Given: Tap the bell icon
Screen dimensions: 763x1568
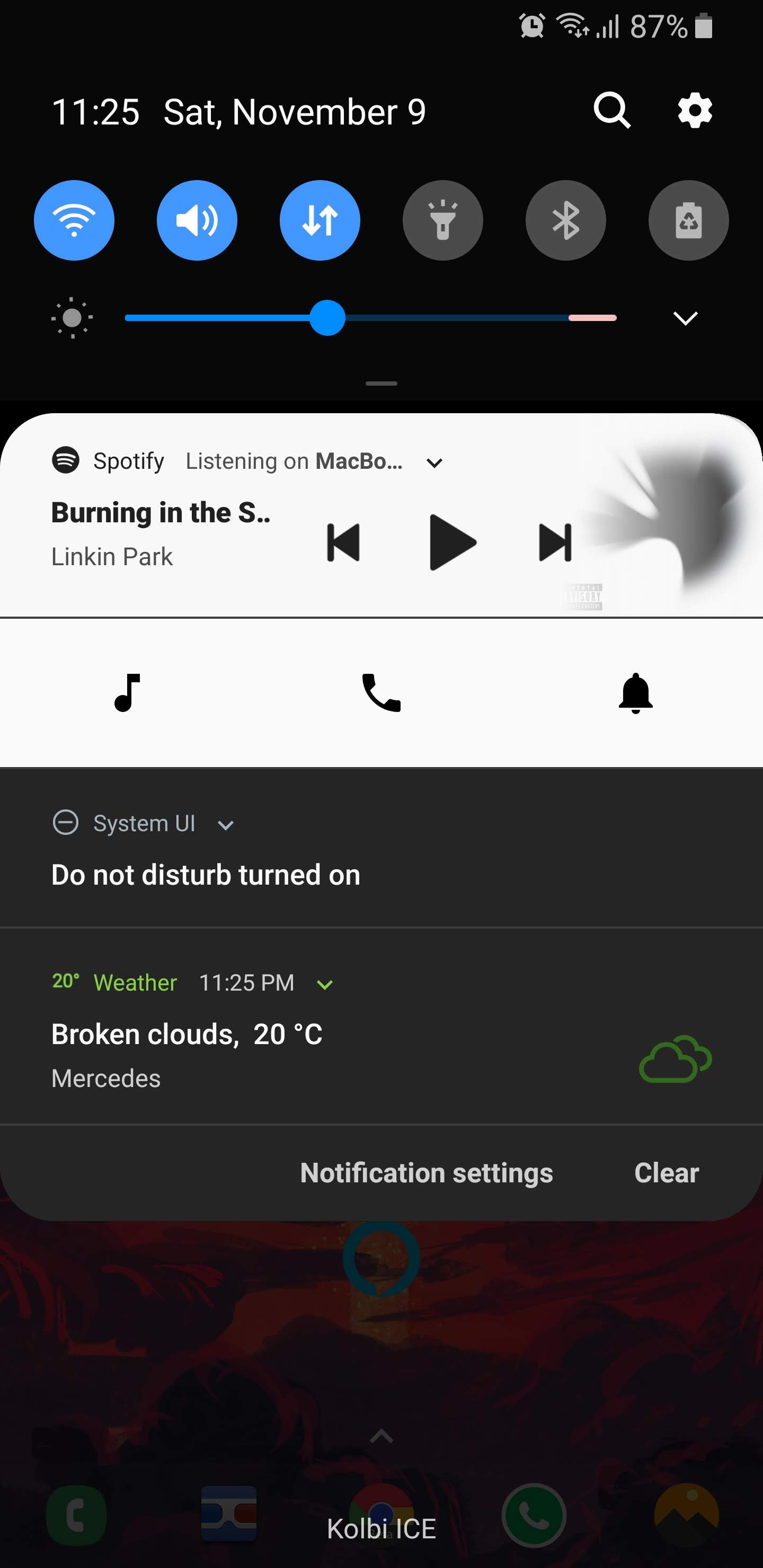Looking at the screenshot, I should click(x=635, y=693).
